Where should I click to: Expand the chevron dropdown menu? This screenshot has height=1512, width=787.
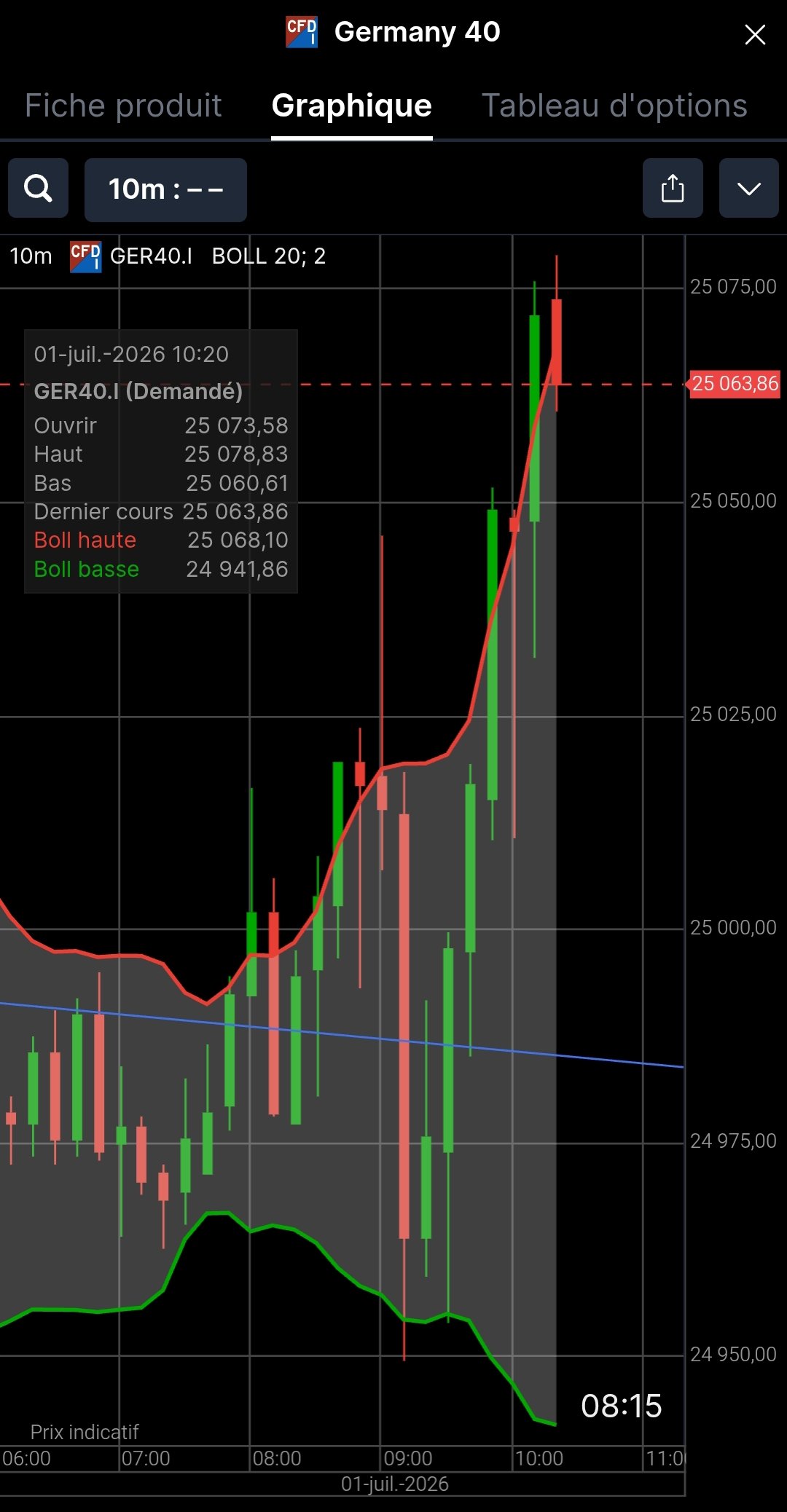[x=748, y=188]
